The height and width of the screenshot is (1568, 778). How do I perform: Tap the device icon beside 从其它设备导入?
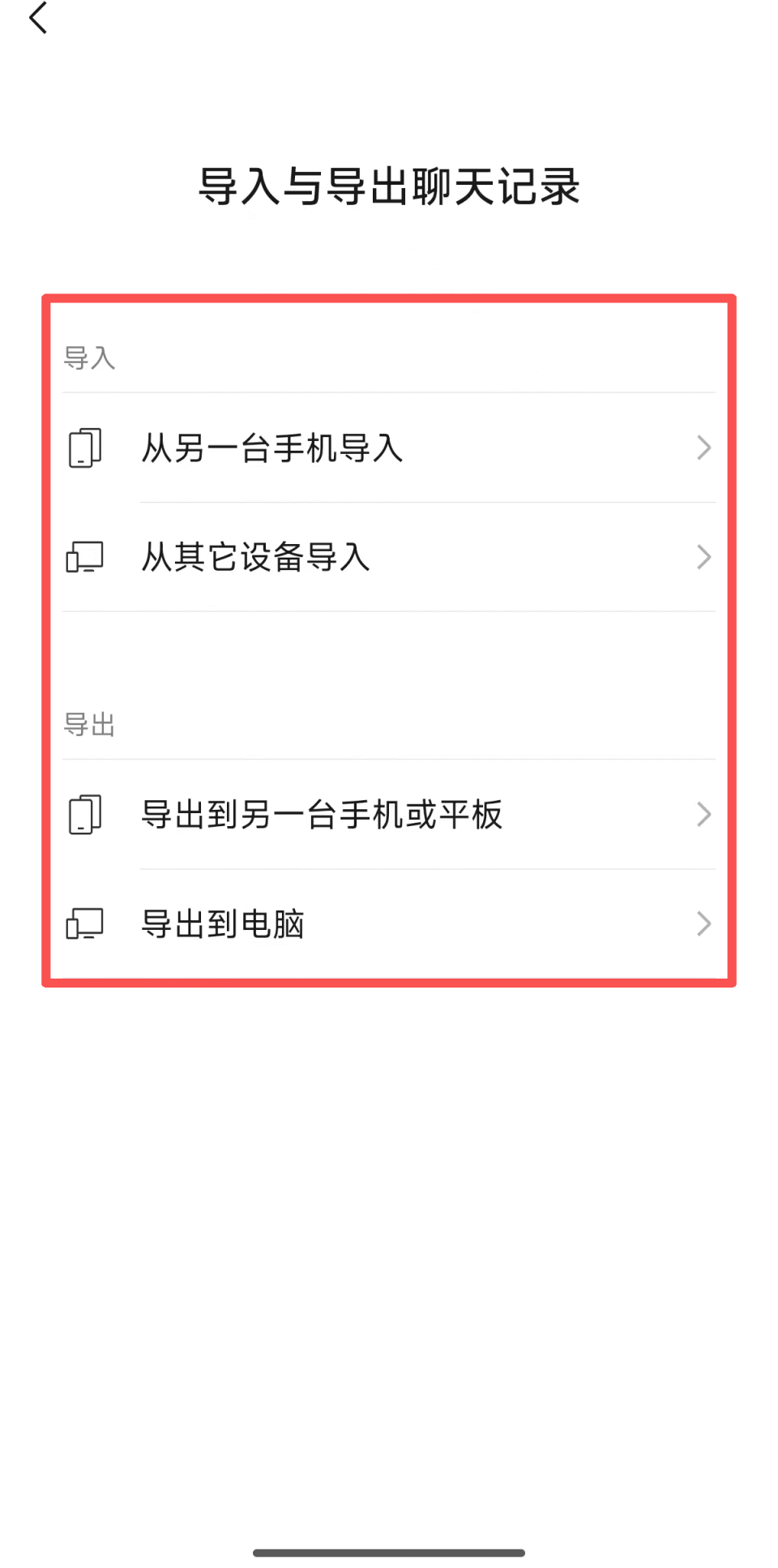[84, 557]
